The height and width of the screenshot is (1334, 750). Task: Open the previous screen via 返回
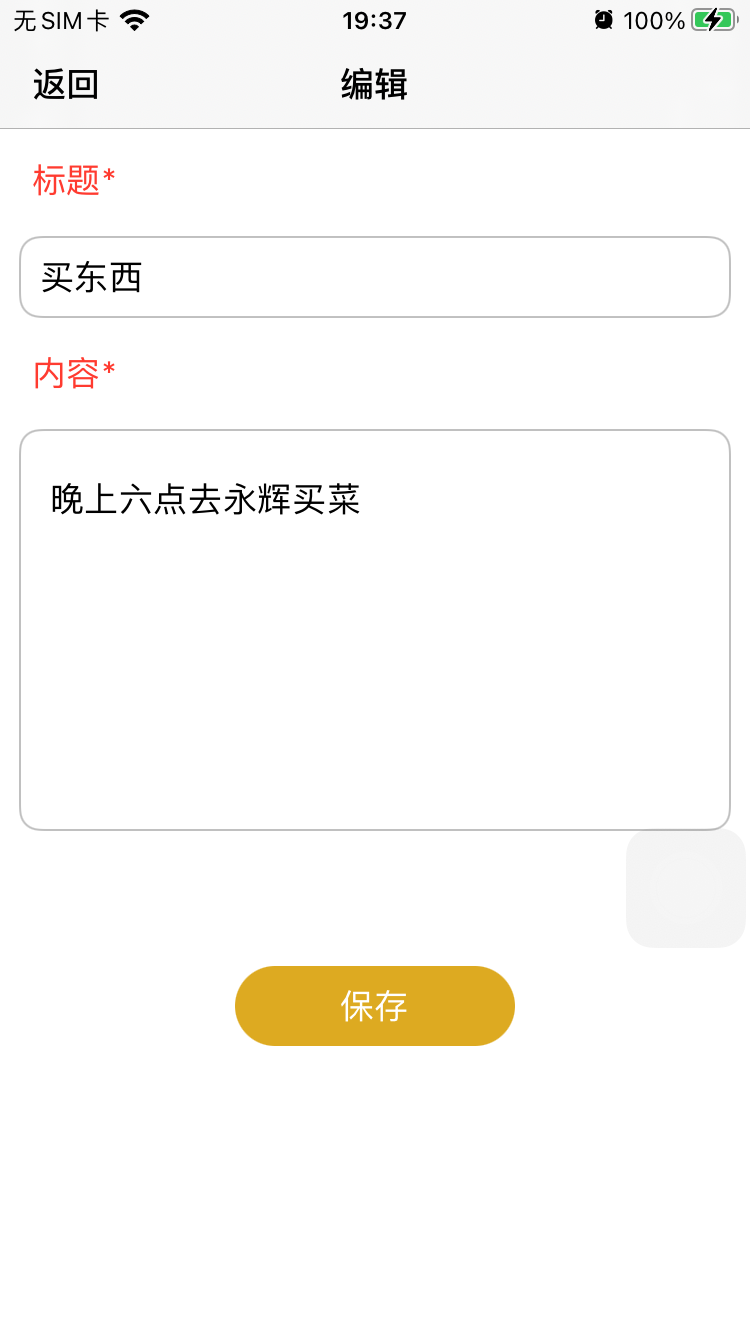tap(65, 86)
